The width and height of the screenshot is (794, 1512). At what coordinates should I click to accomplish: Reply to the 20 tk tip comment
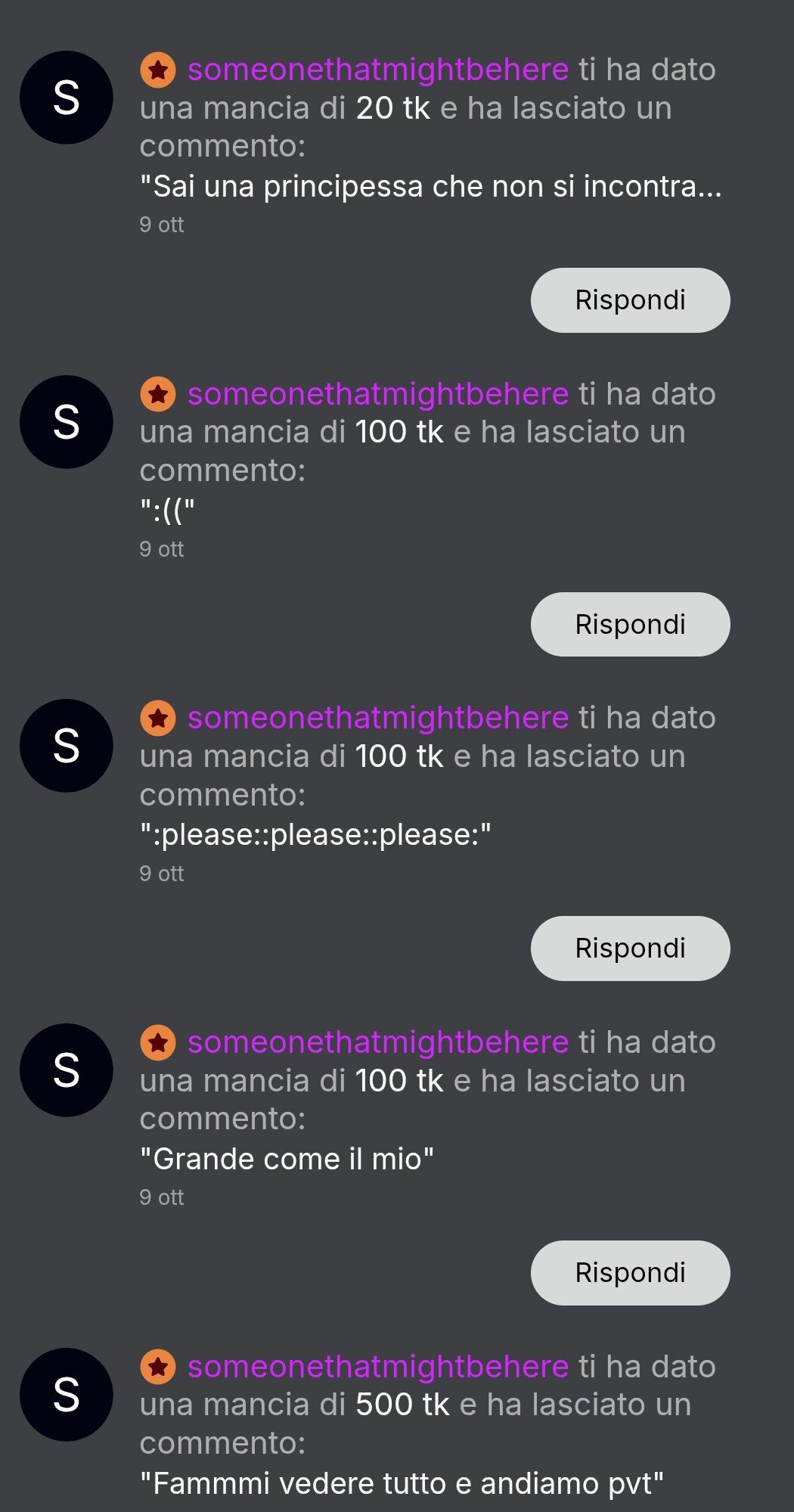click(x=630, y=300)
